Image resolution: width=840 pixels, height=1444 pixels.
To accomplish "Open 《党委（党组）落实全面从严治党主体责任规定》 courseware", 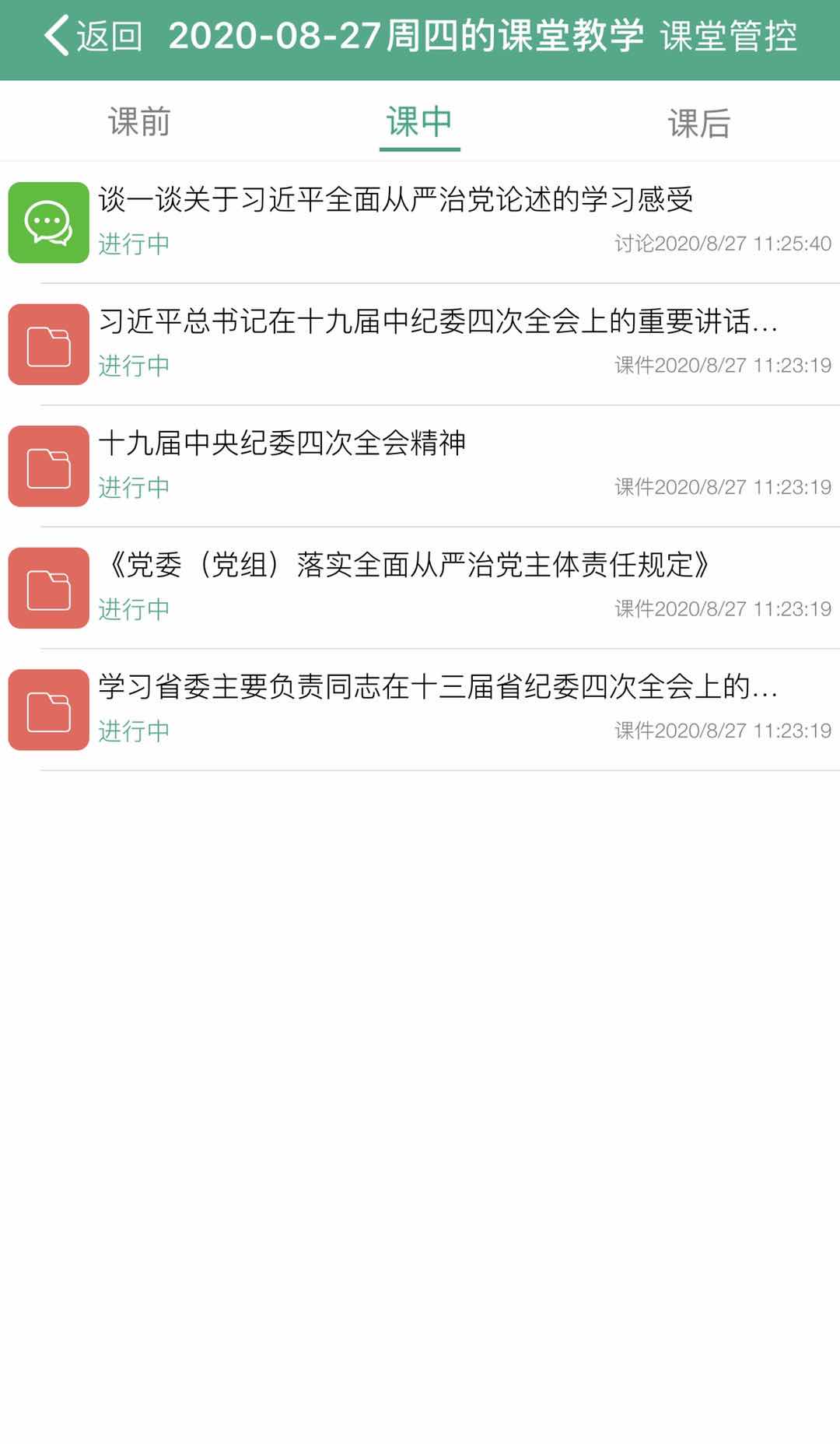I will point(420,588).
